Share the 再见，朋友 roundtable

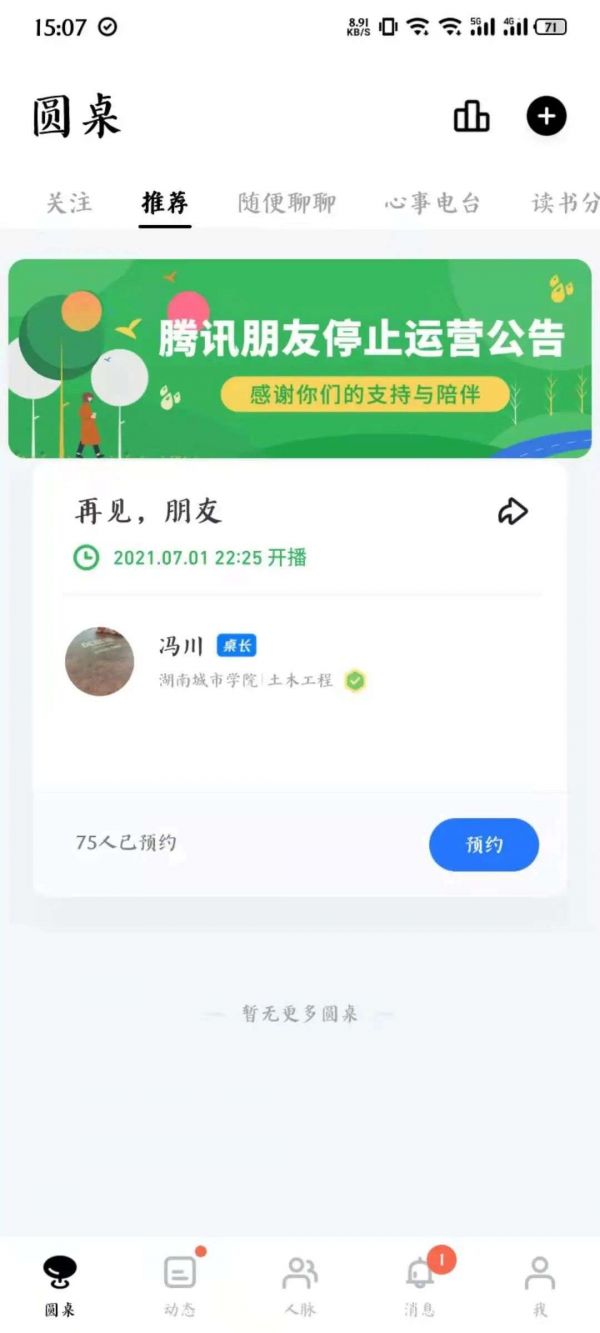513,512
